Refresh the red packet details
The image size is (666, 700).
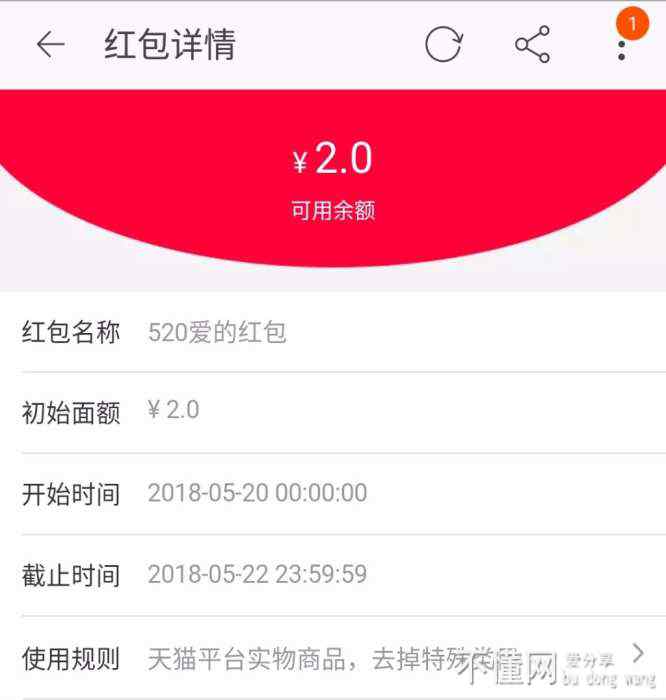(443, 45)
